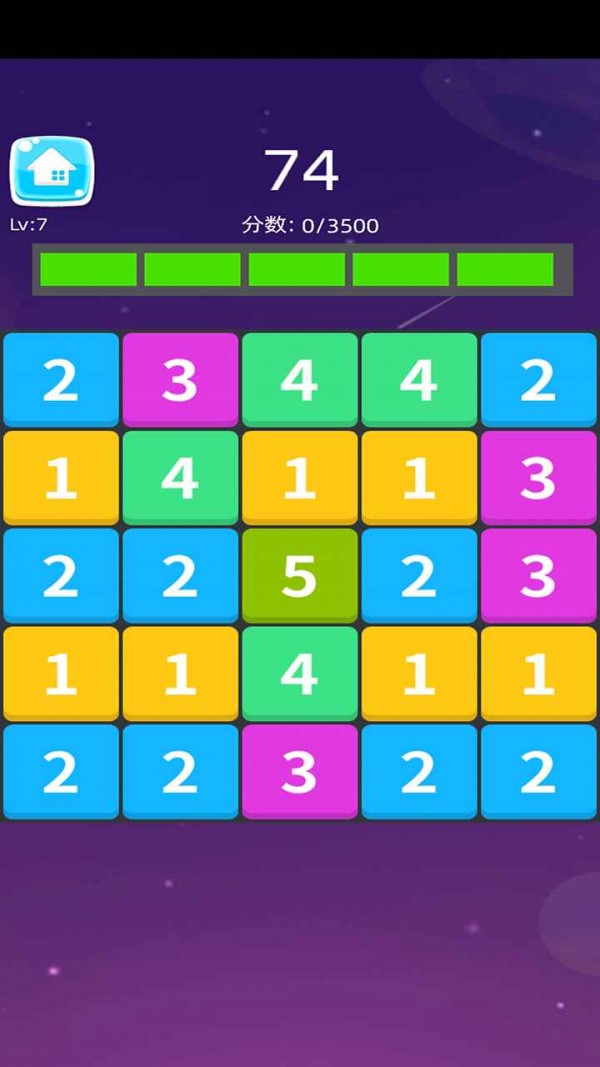Return to the home menu via house icon

52,171
